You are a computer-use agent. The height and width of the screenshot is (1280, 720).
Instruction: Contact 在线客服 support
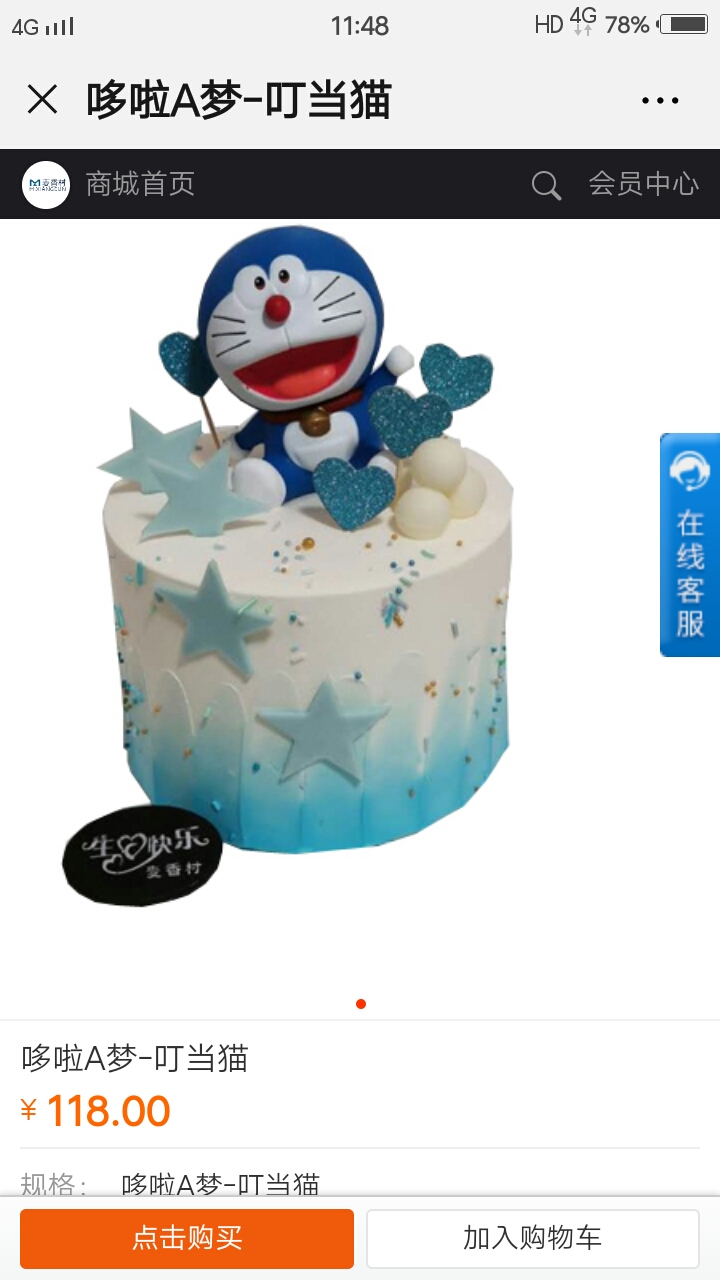pos(690,545)
